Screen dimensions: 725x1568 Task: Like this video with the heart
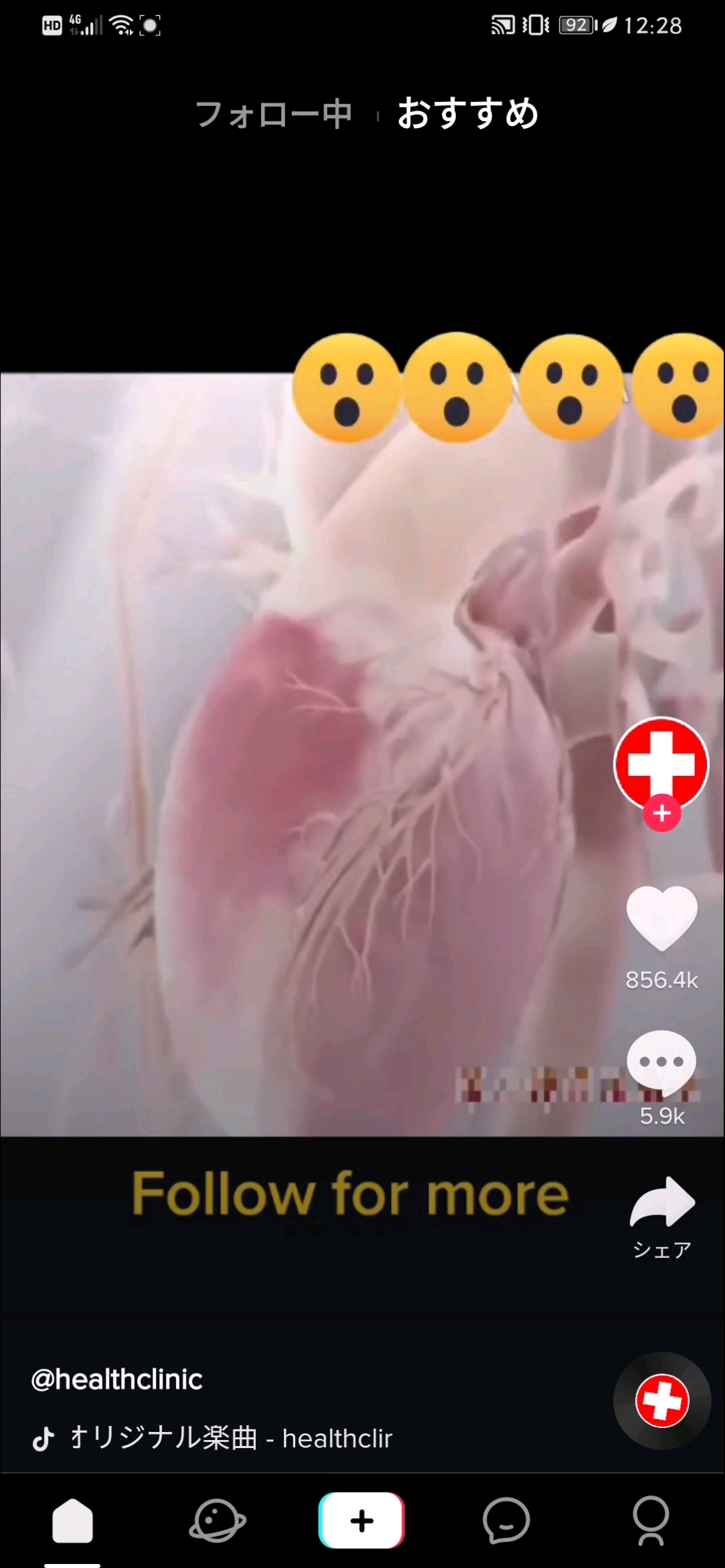(662, 919)
